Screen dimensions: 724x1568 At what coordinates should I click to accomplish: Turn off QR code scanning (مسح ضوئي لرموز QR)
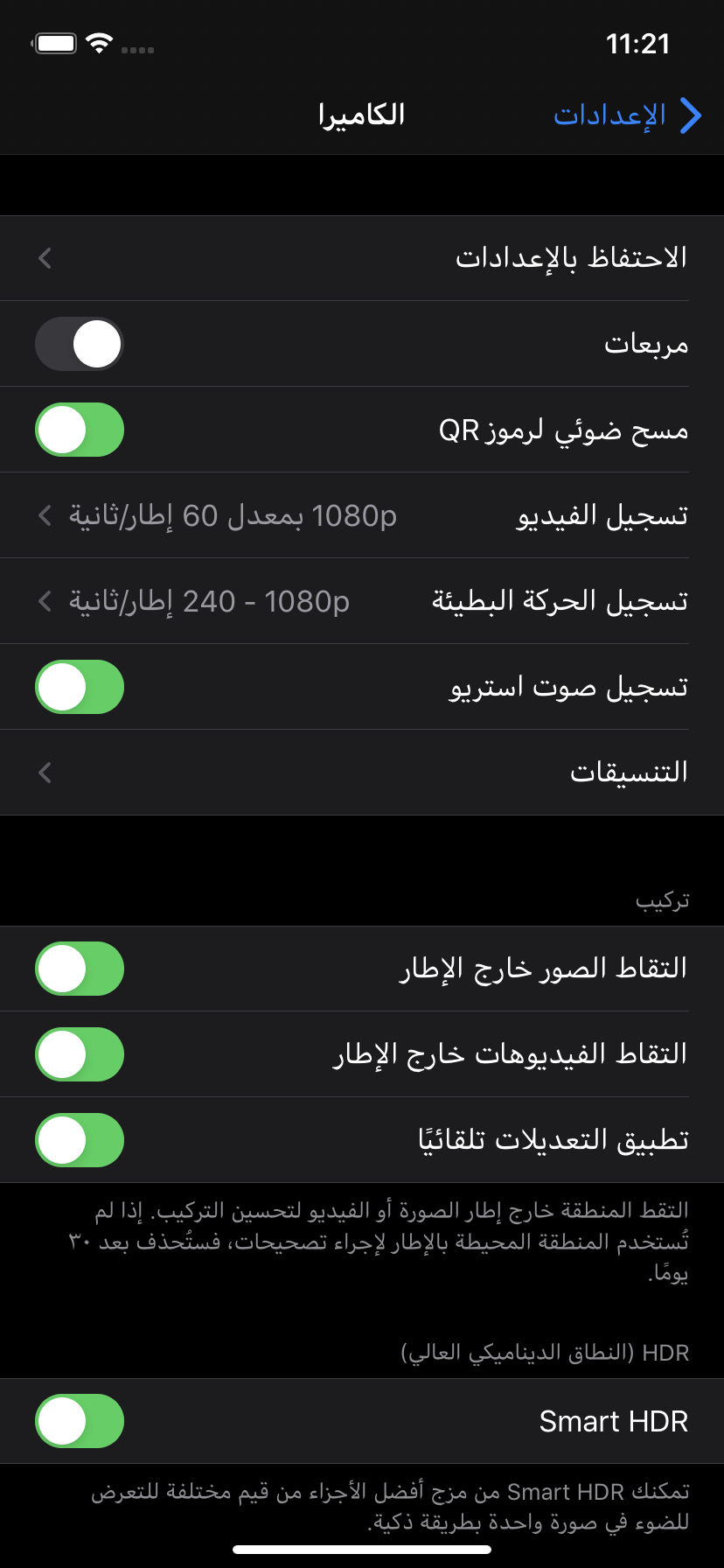tap(80, 430)
